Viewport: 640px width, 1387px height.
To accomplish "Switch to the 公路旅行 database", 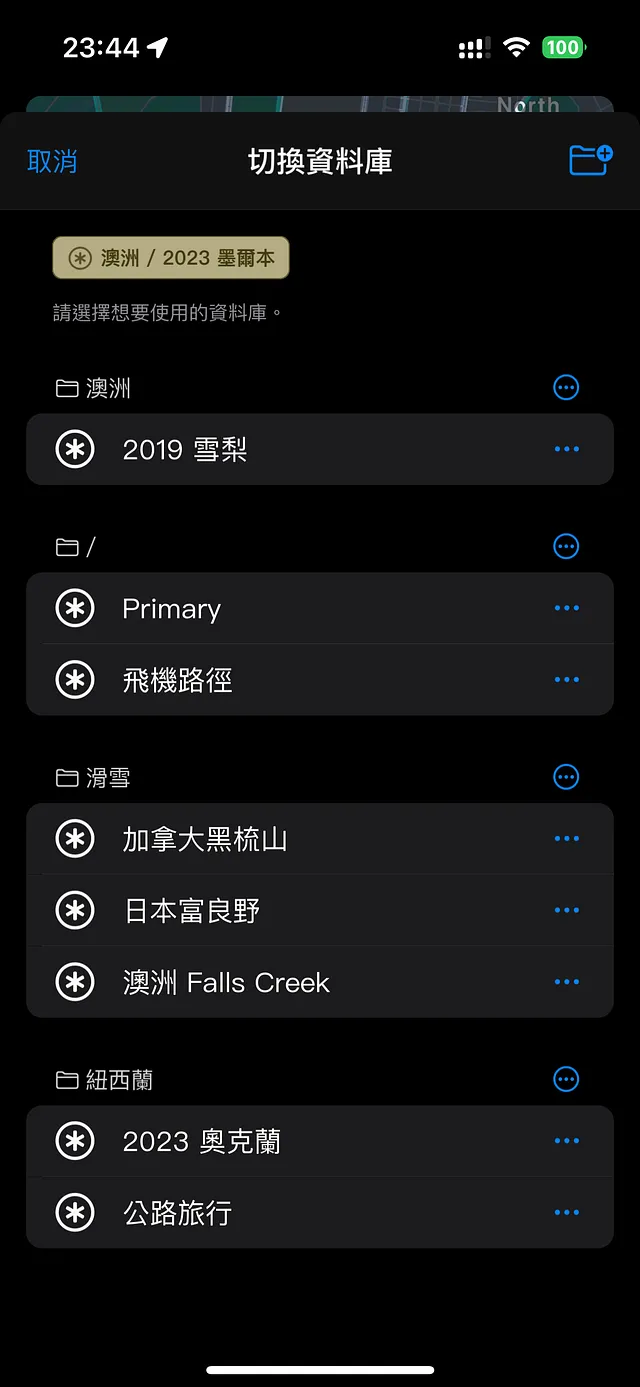I will click(x=177, y=1214).
